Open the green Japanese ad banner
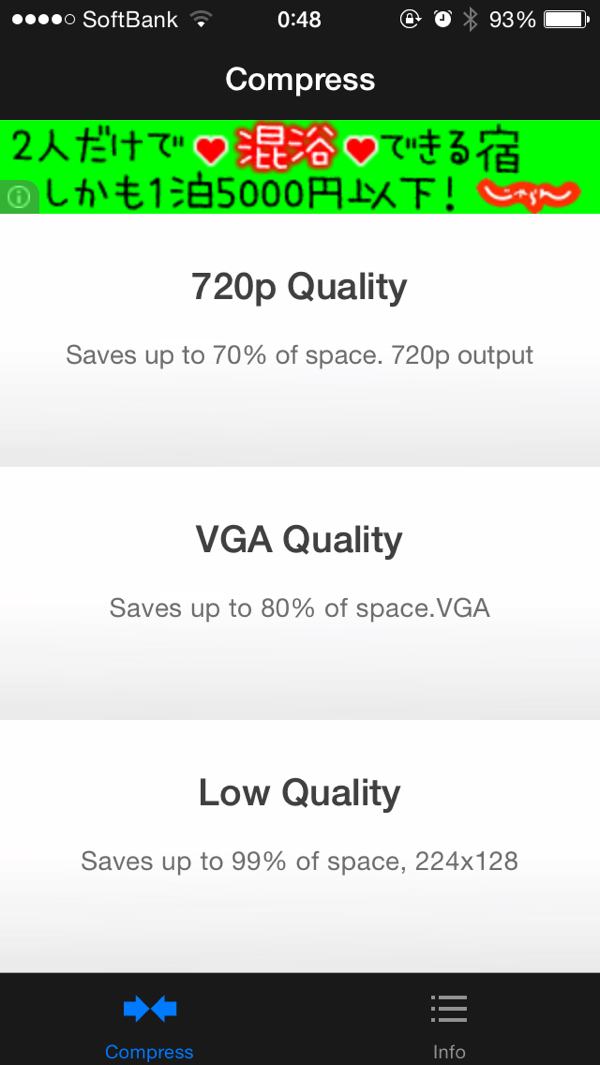 (300, 167)
